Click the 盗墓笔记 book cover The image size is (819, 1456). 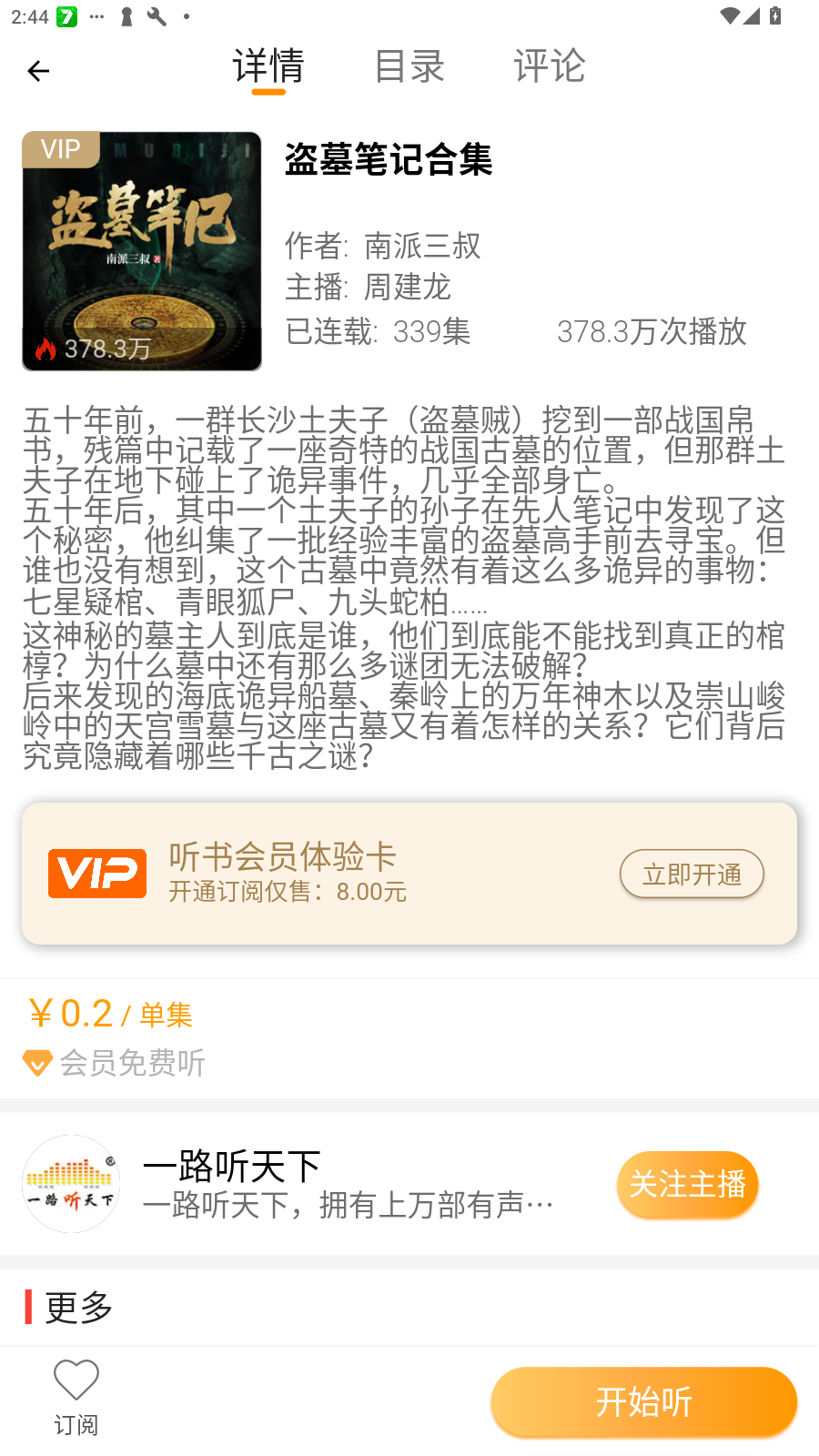pos(141,251)
